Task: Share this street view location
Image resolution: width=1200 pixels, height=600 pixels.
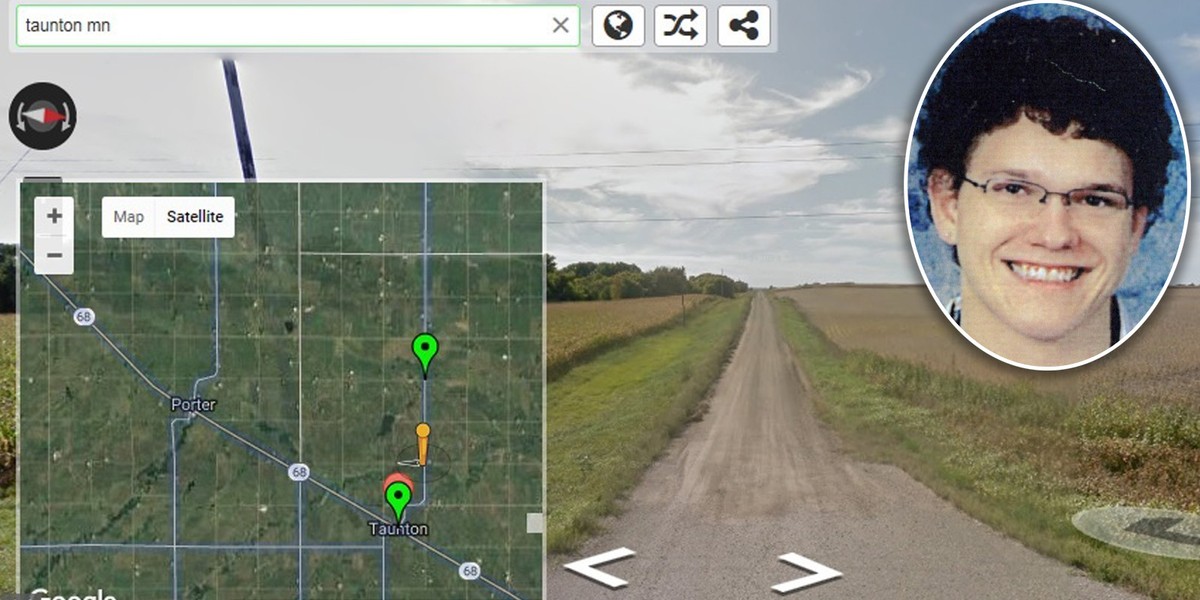Action: [743, 26]
